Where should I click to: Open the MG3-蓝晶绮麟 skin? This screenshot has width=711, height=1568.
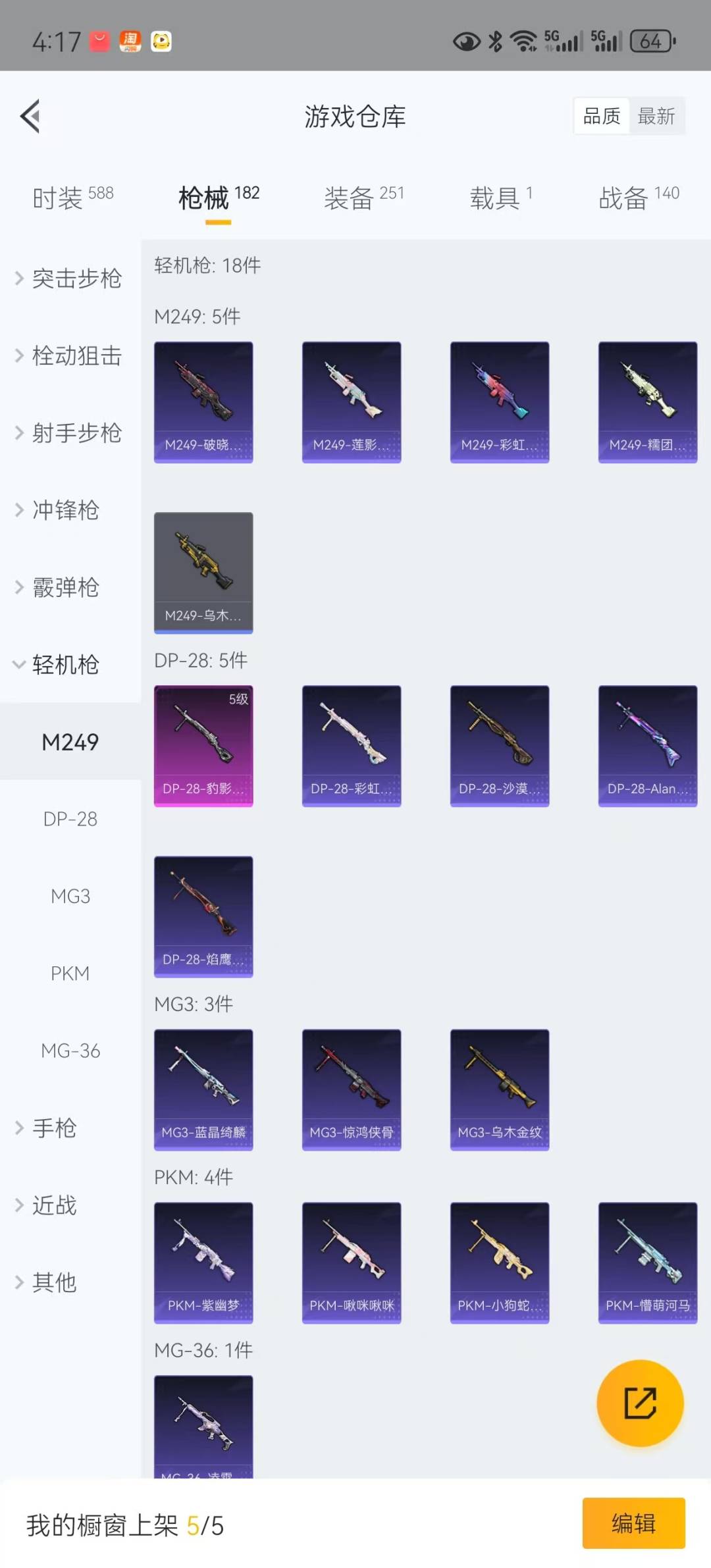[x=203, y=1089]
